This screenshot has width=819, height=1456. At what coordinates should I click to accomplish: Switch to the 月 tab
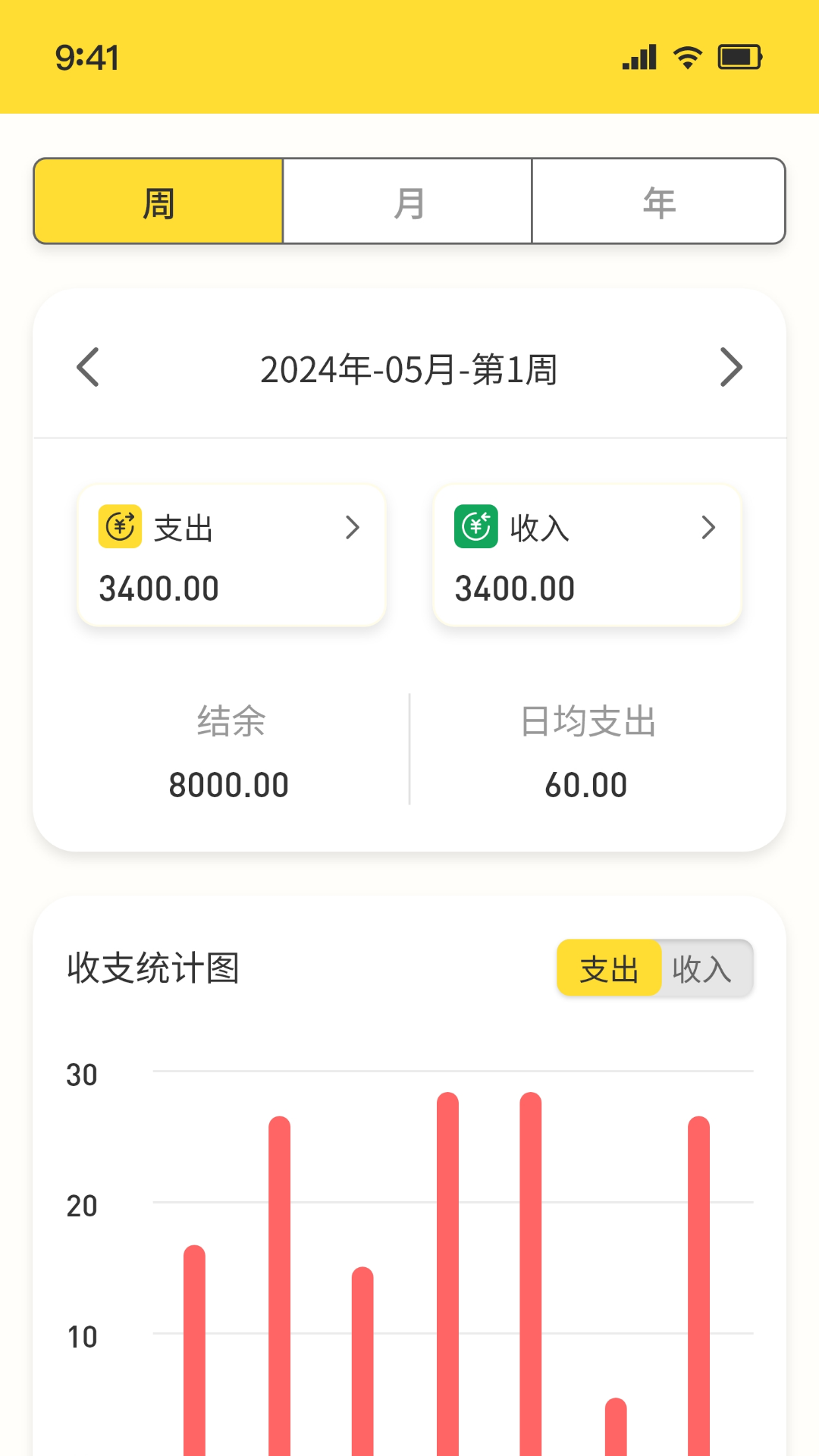coord(406,200)
